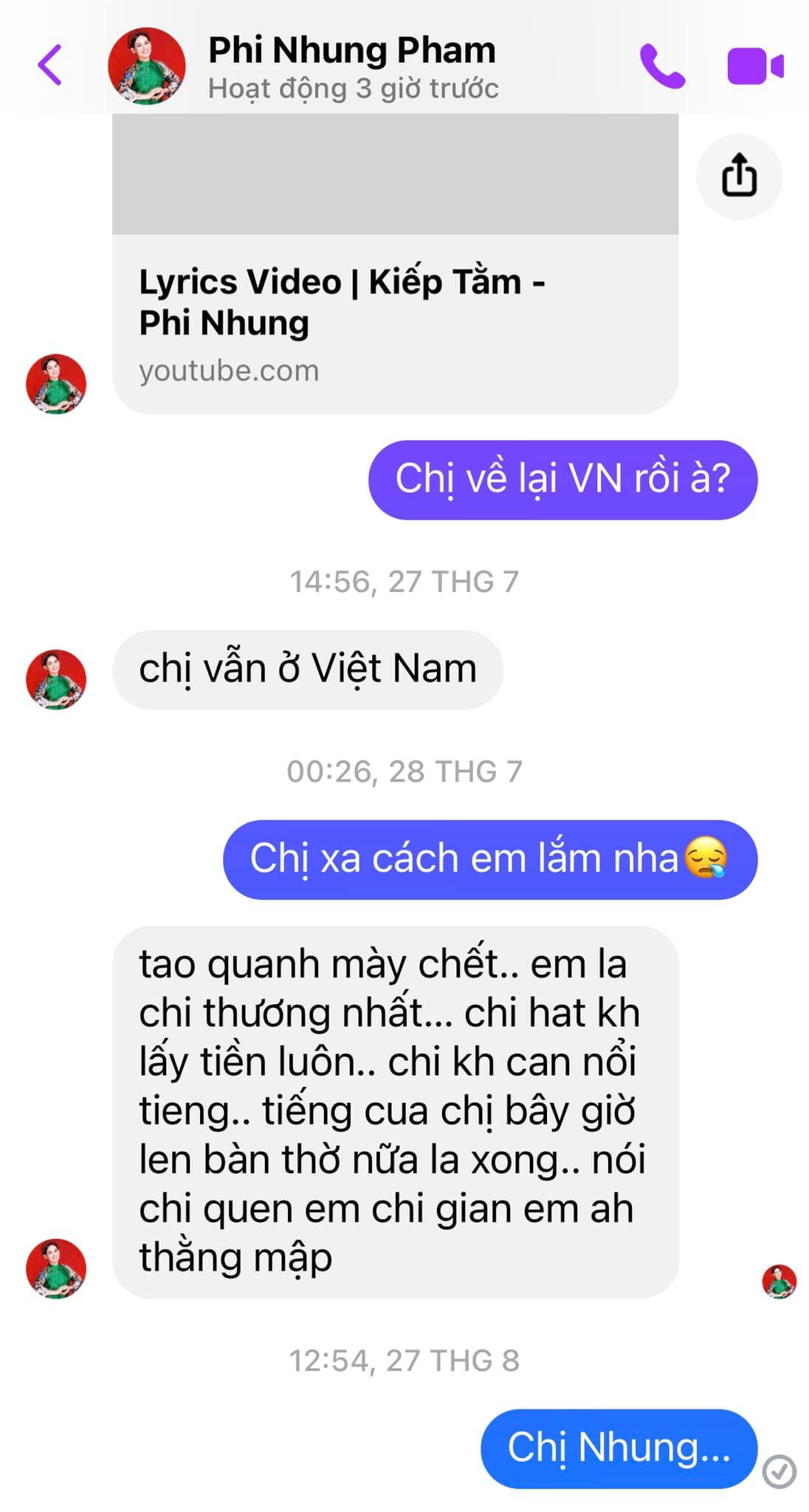This screenshot has height=1512, width=809.
Task: Start a video call with Phi Nhung Pham
Action: (x=755, y=66)
